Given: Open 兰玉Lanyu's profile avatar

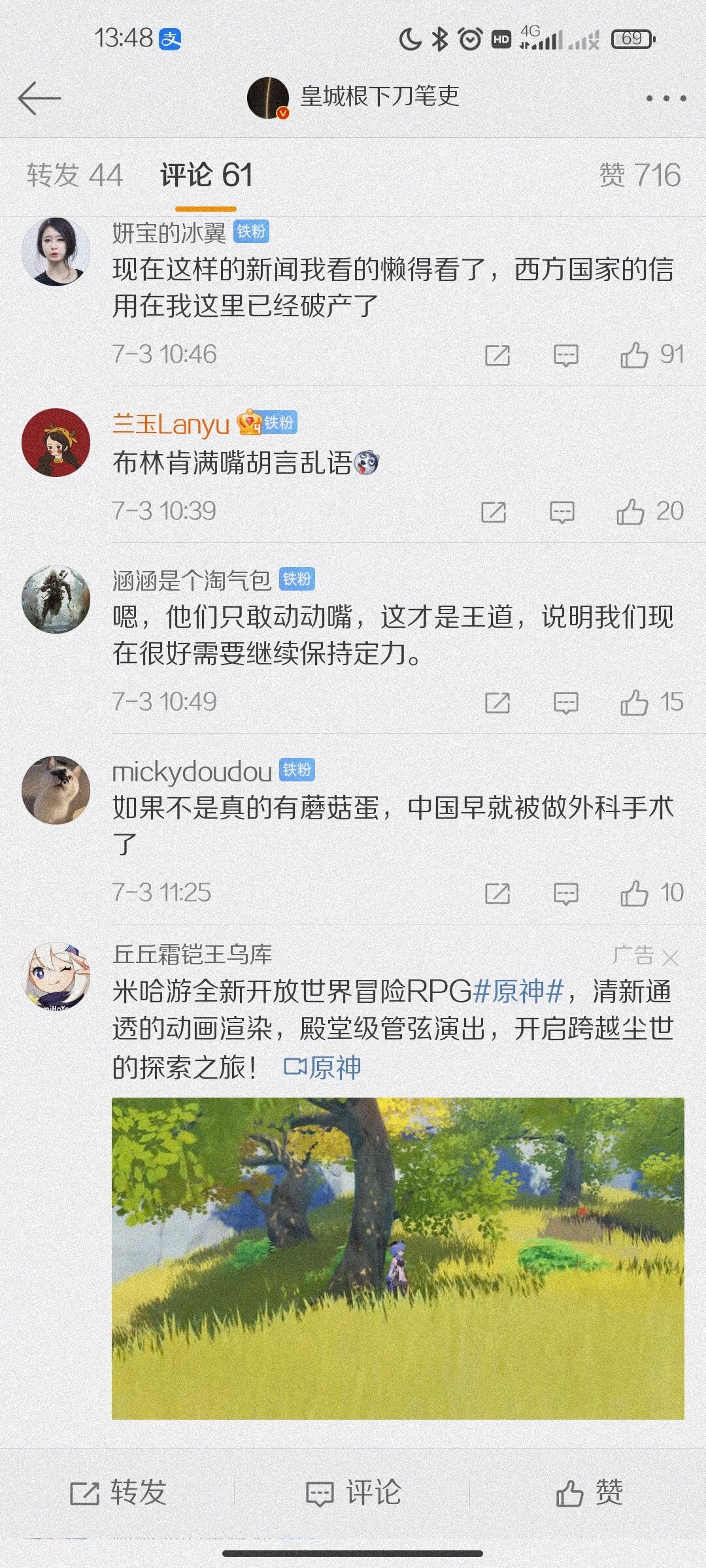Looking at the screenshot, I should pyautogui.click(x=56, y=442).
